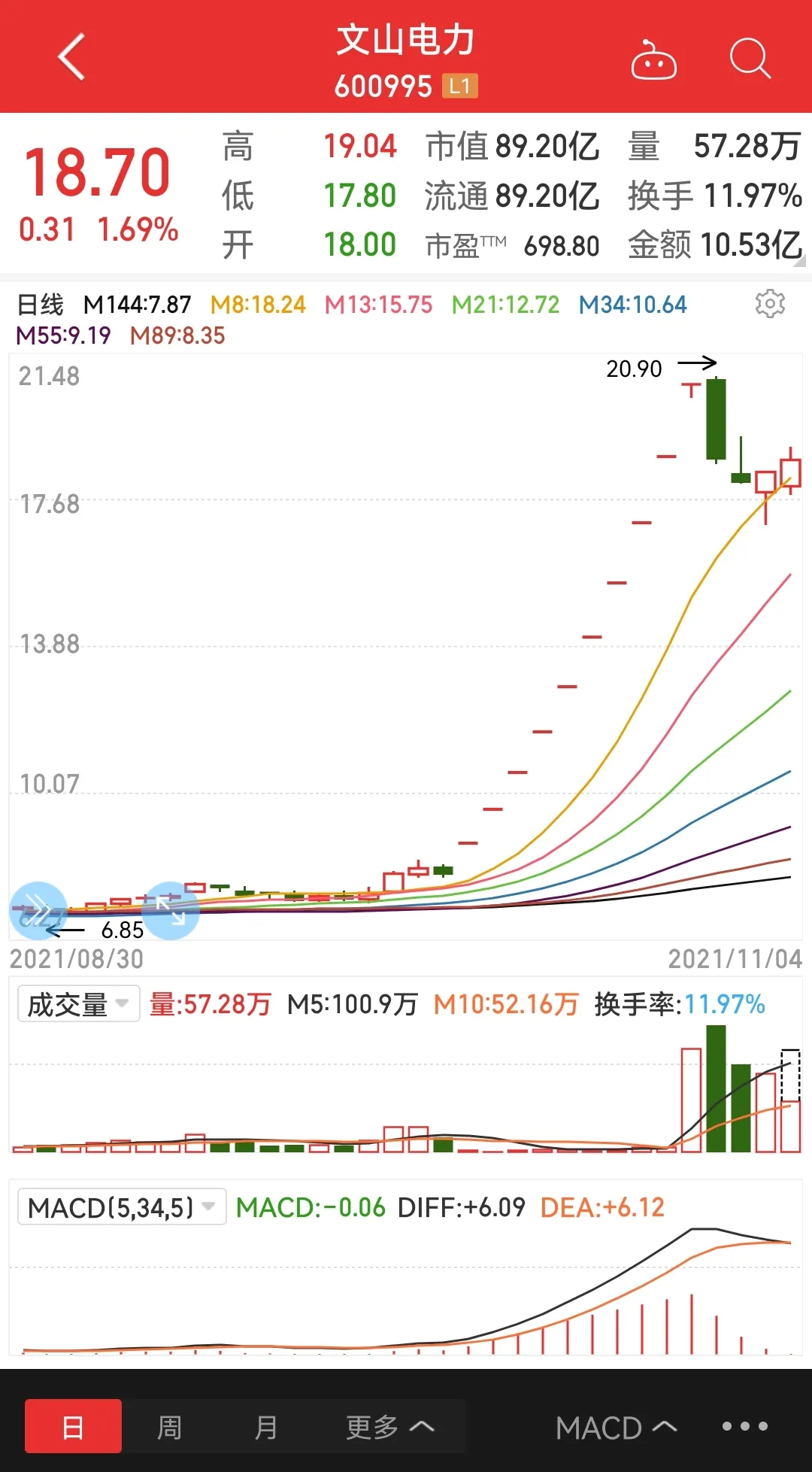Screen dimensions: 812x1472
Task: Open stock search magnifier
Action: coord(750,58)
